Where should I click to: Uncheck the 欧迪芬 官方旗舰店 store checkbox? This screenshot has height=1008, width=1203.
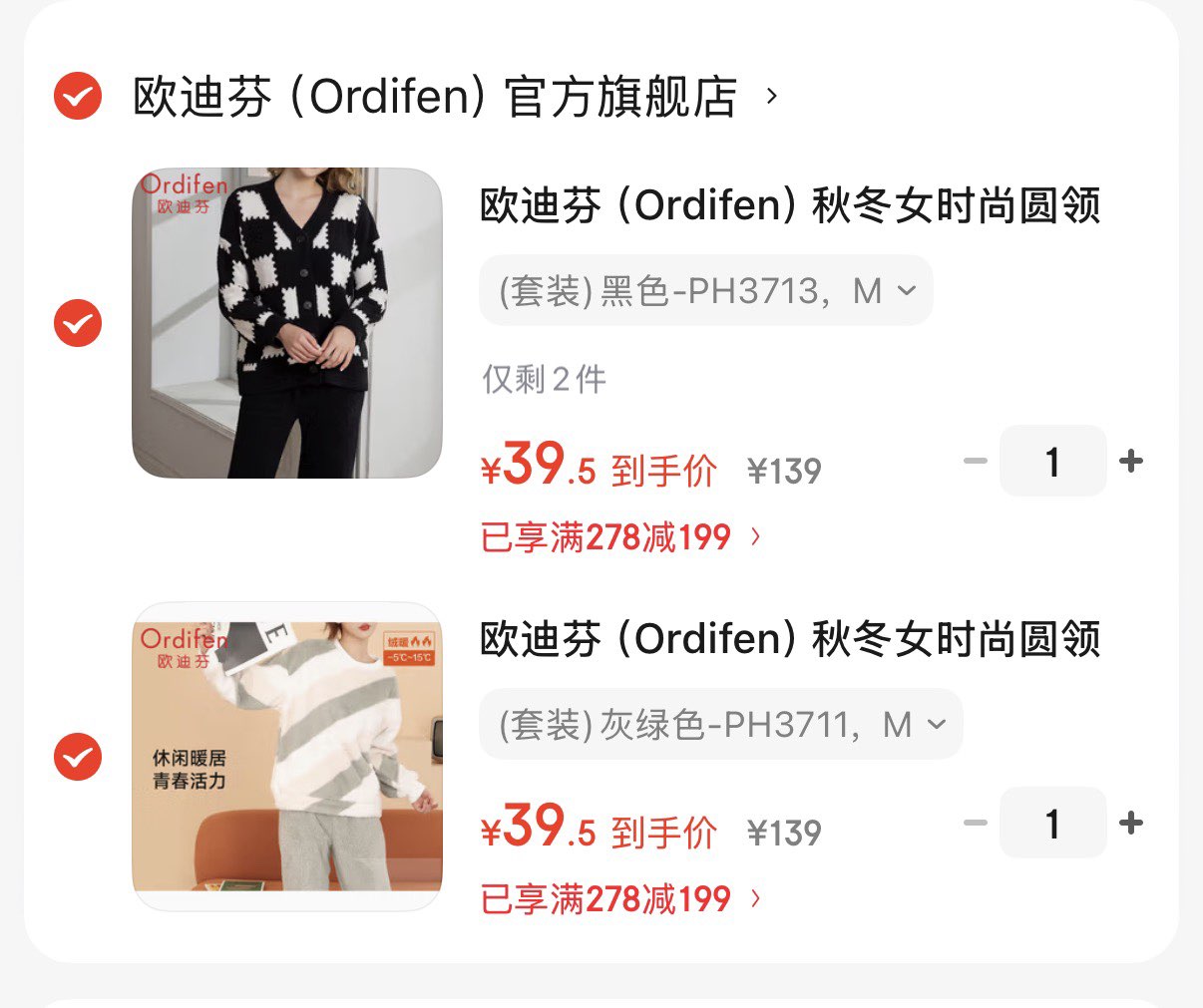78,97
